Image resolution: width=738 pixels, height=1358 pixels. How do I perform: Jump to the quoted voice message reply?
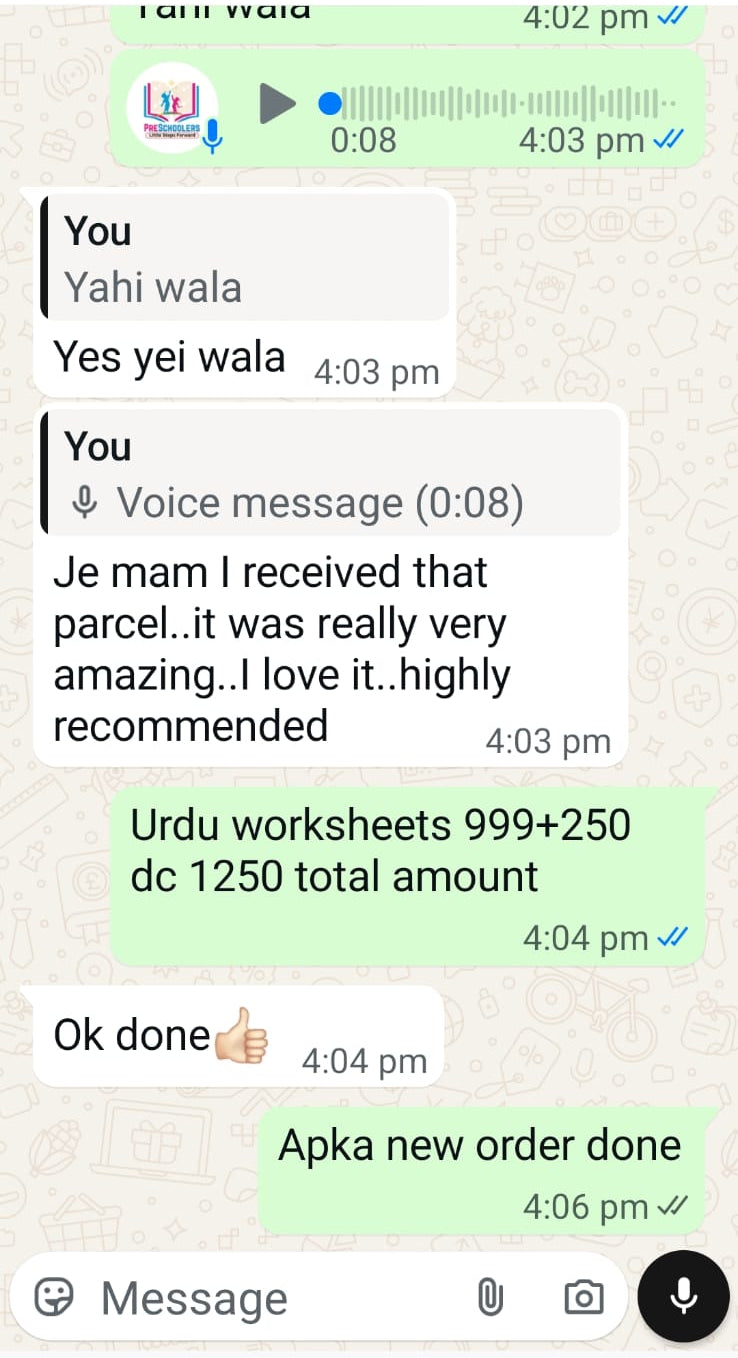coord(331,474)
